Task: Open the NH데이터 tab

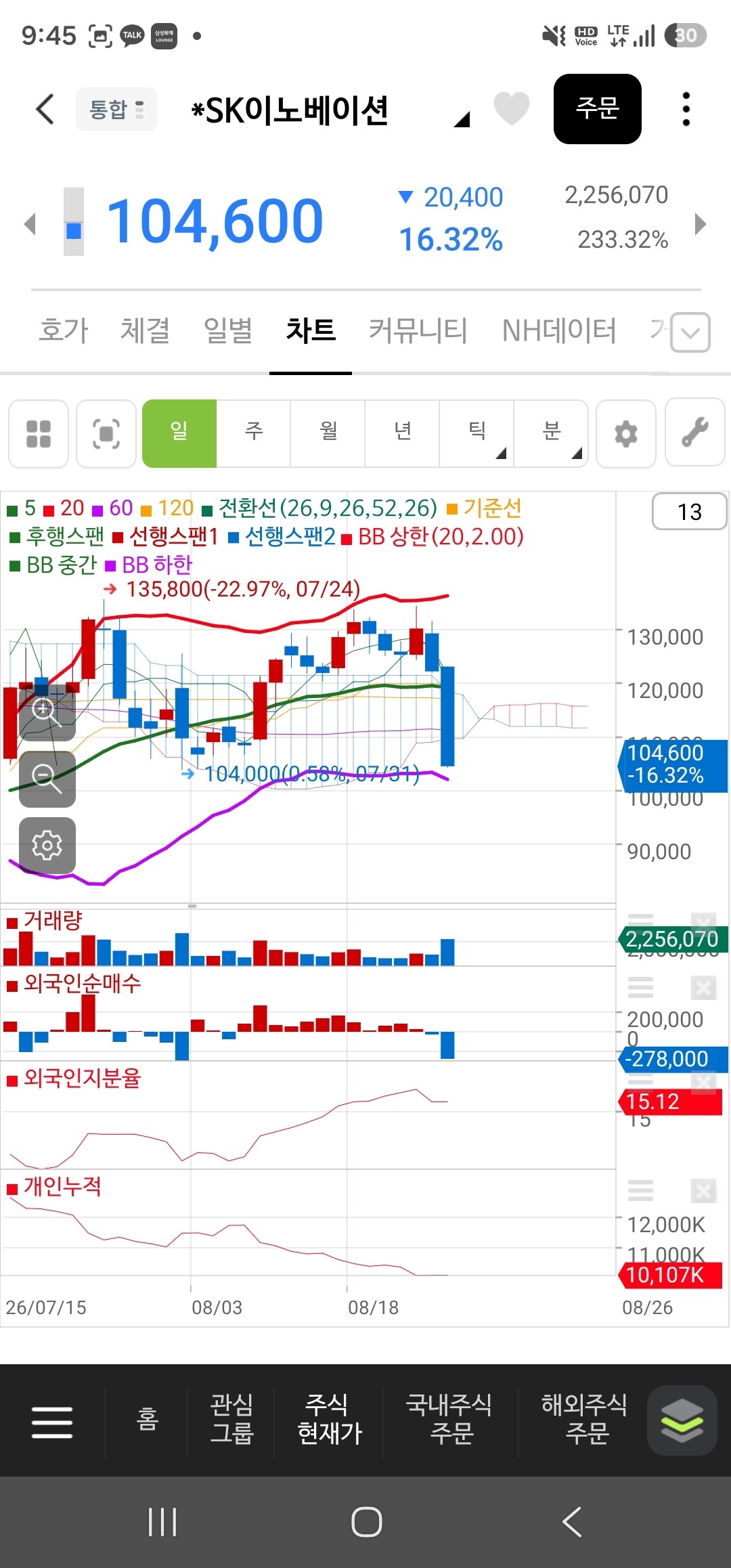Action: click(x=559, y=331)
